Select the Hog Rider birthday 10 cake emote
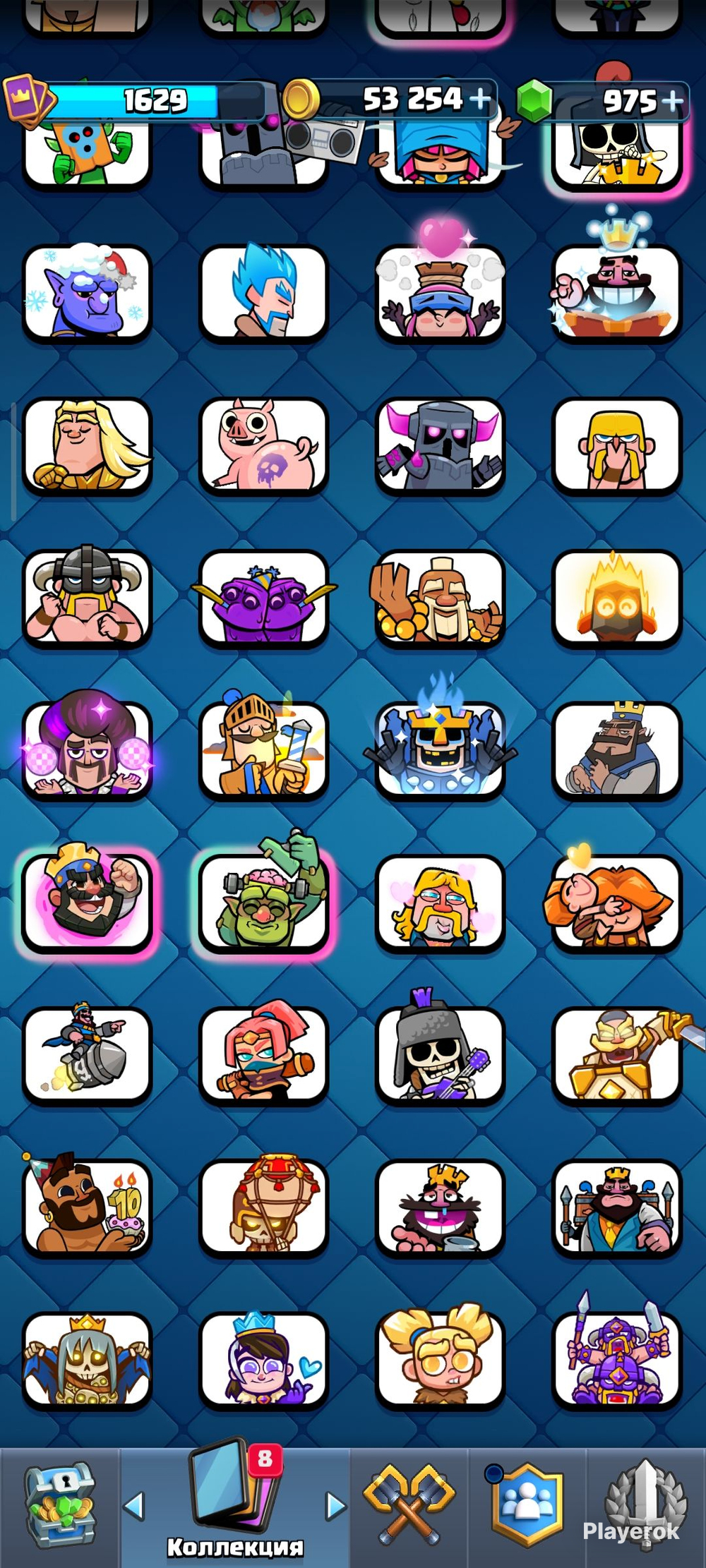Viewport: 706px width, 1568px height. [x=87, y=1207]
